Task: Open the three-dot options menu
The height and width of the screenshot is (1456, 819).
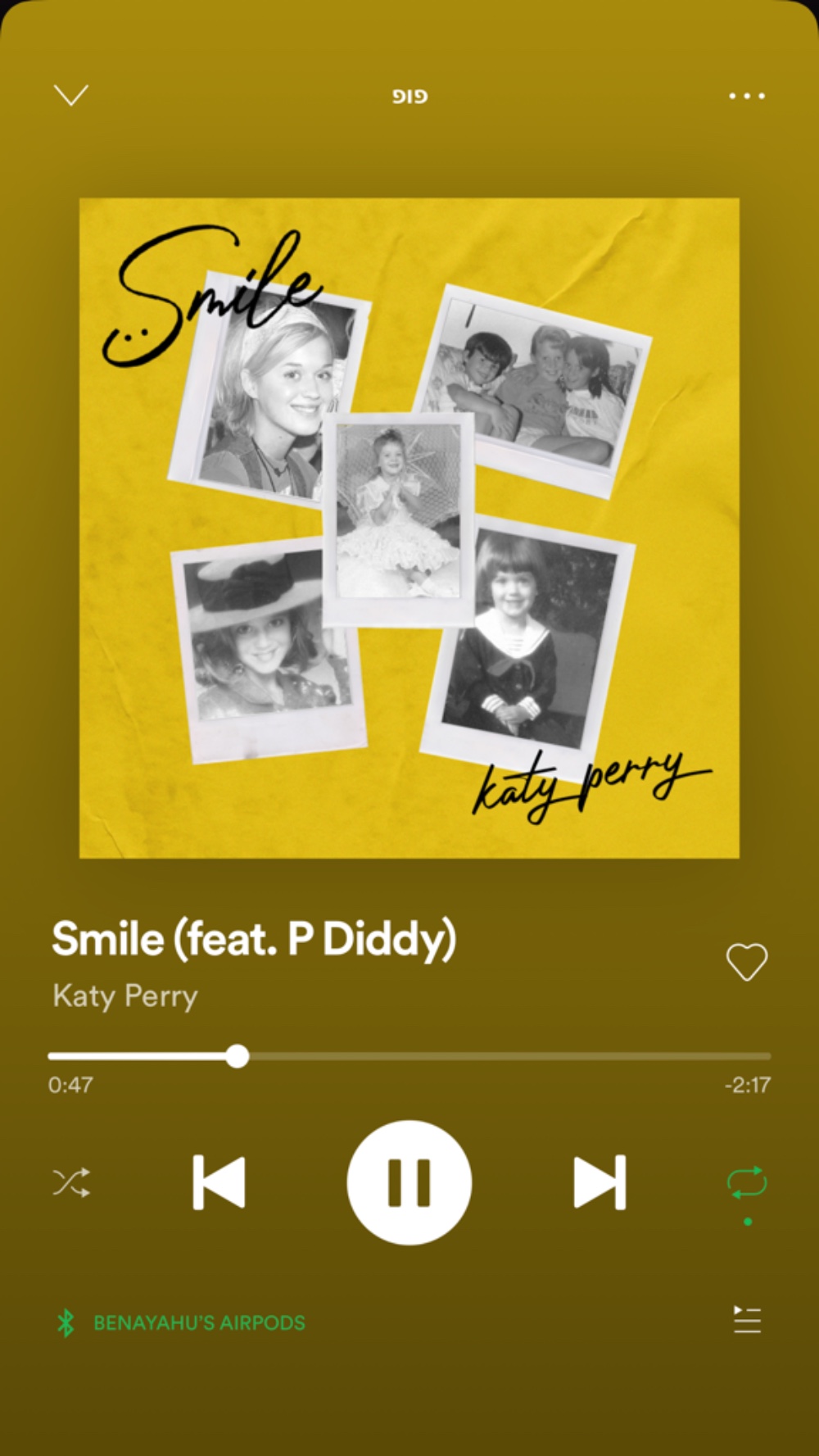Action: click(747, 96)
